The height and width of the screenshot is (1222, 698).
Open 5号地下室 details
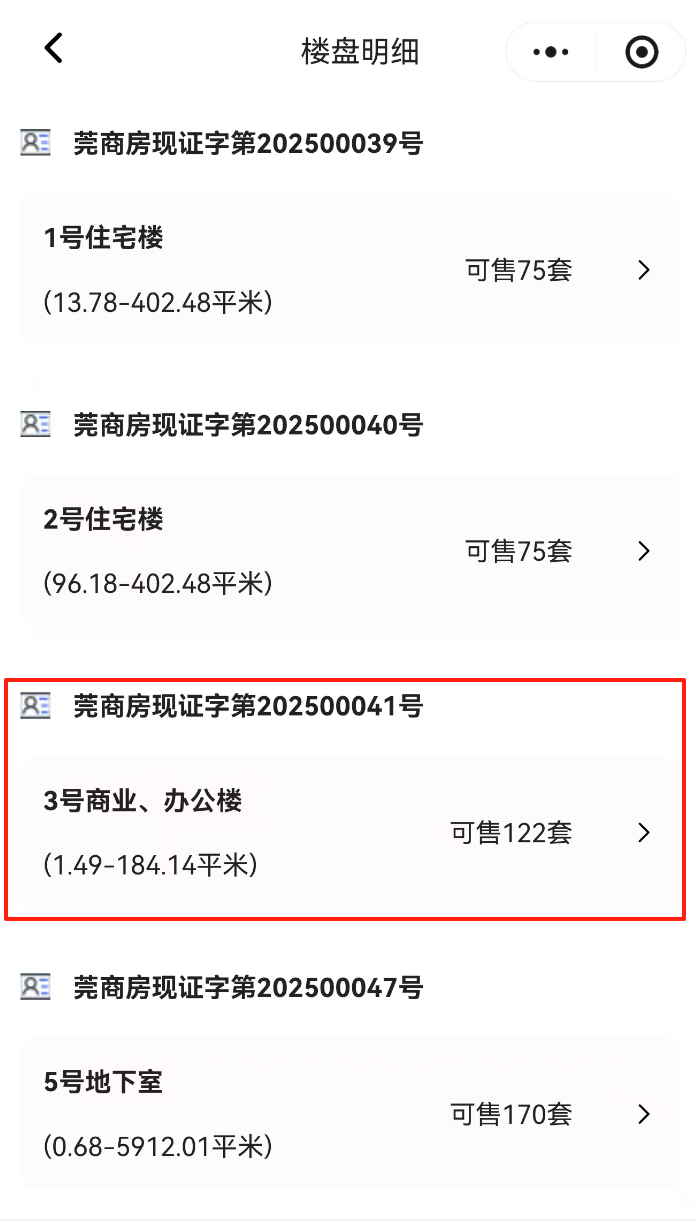pos(348,1114)
